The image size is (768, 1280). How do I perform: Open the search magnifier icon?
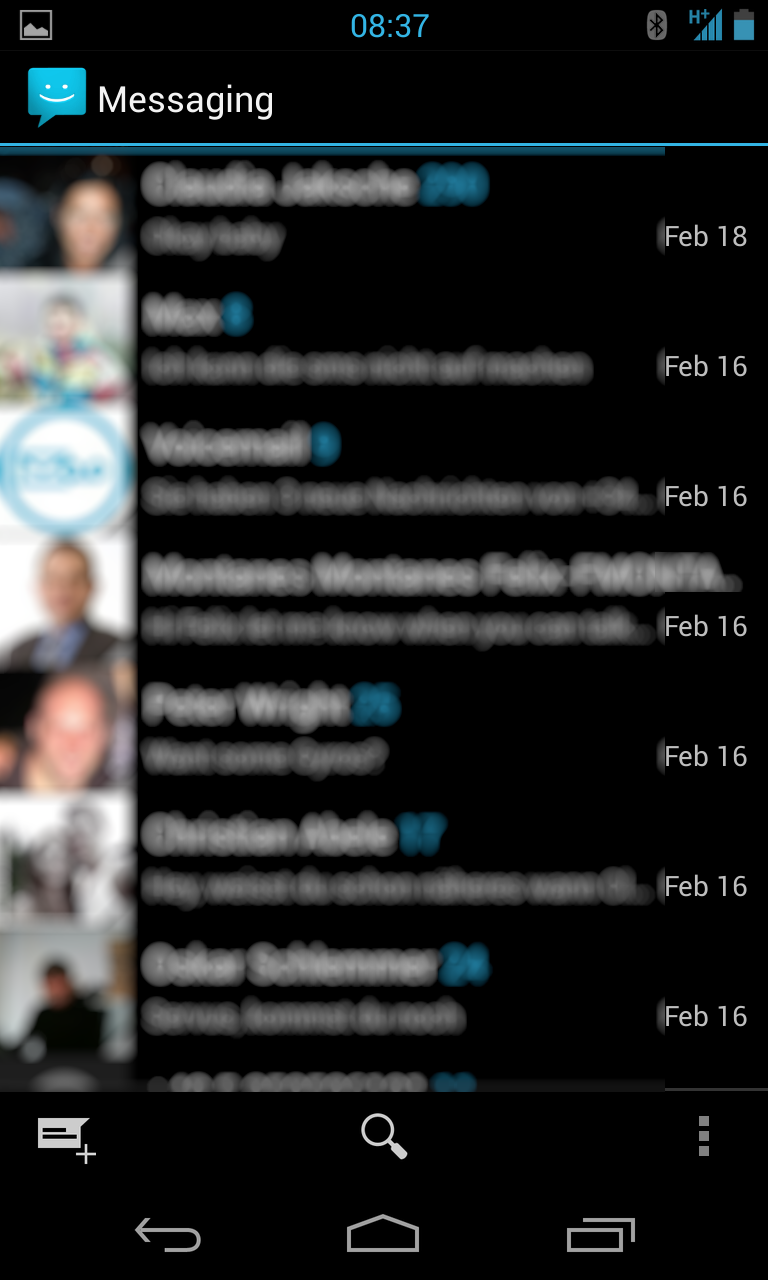[384, 1137]
